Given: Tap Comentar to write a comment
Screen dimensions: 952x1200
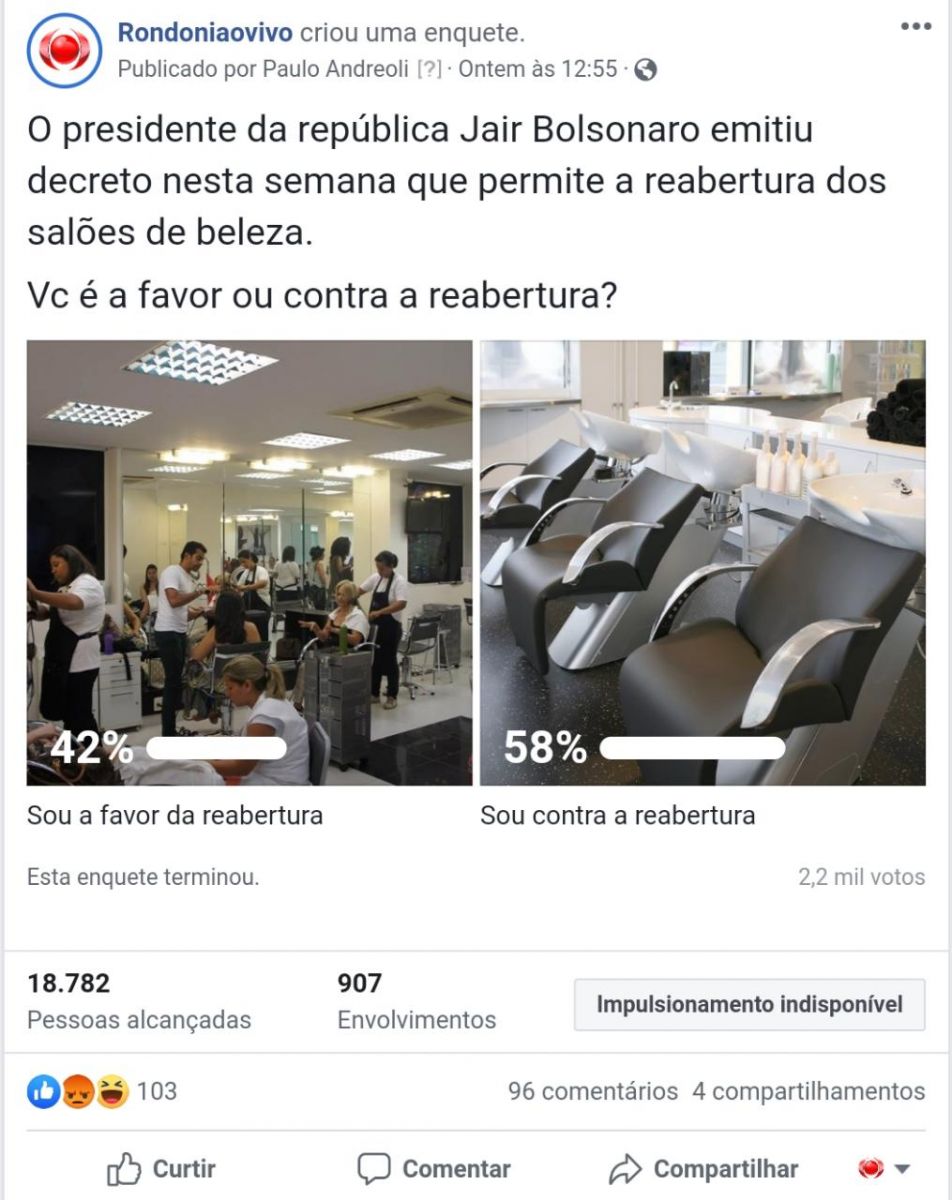Looking at the screenshot, I should pos(434,1168).
